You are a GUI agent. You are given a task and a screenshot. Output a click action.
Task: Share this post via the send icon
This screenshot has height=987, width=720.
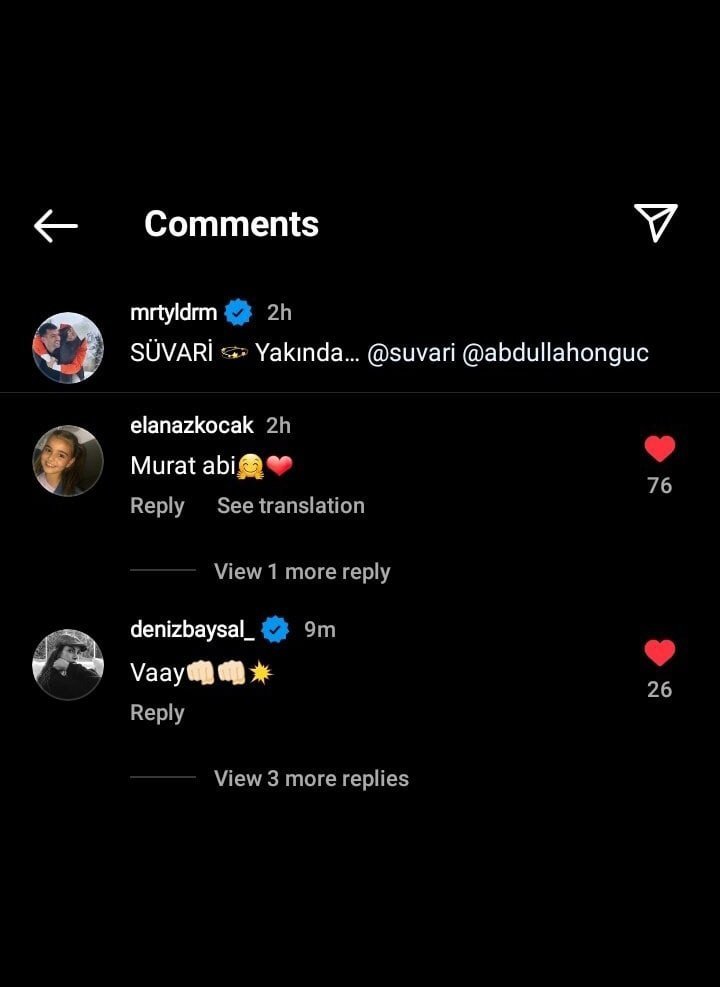point(656,223)
